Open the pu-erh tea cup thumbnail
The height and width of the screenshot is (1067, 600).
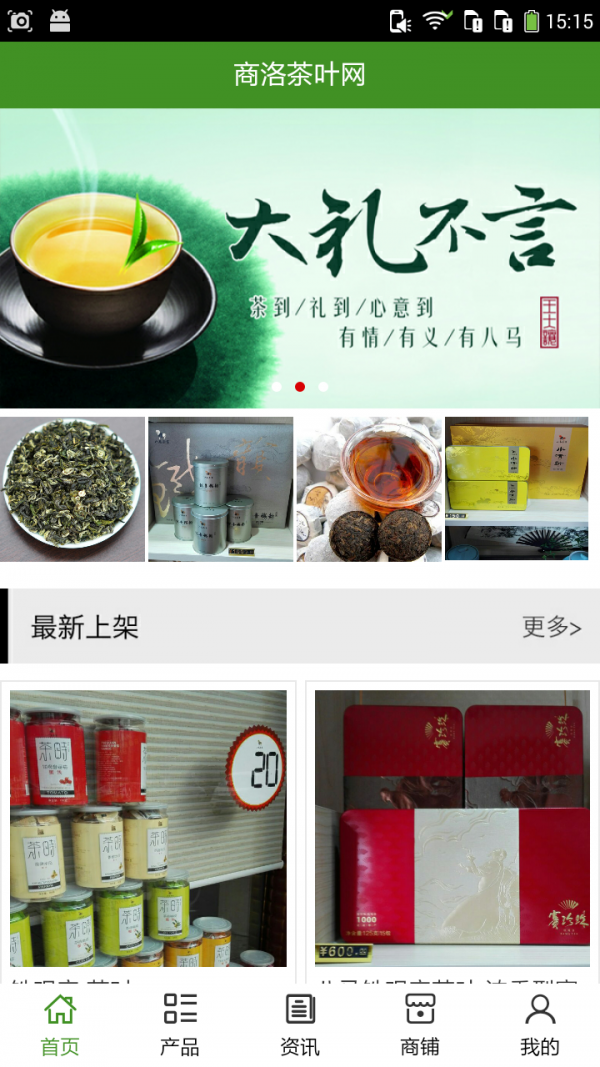(x=369, y=489)
